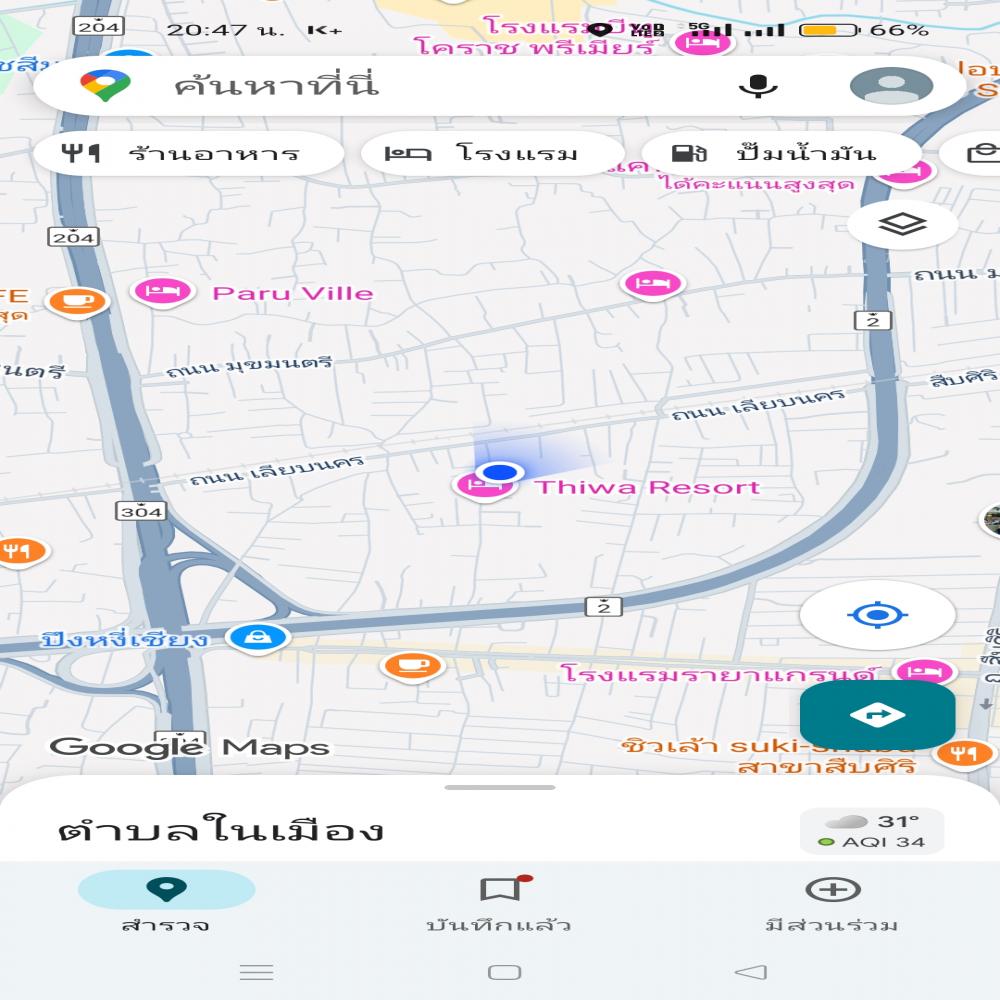Center map on my location

point(877,614)
